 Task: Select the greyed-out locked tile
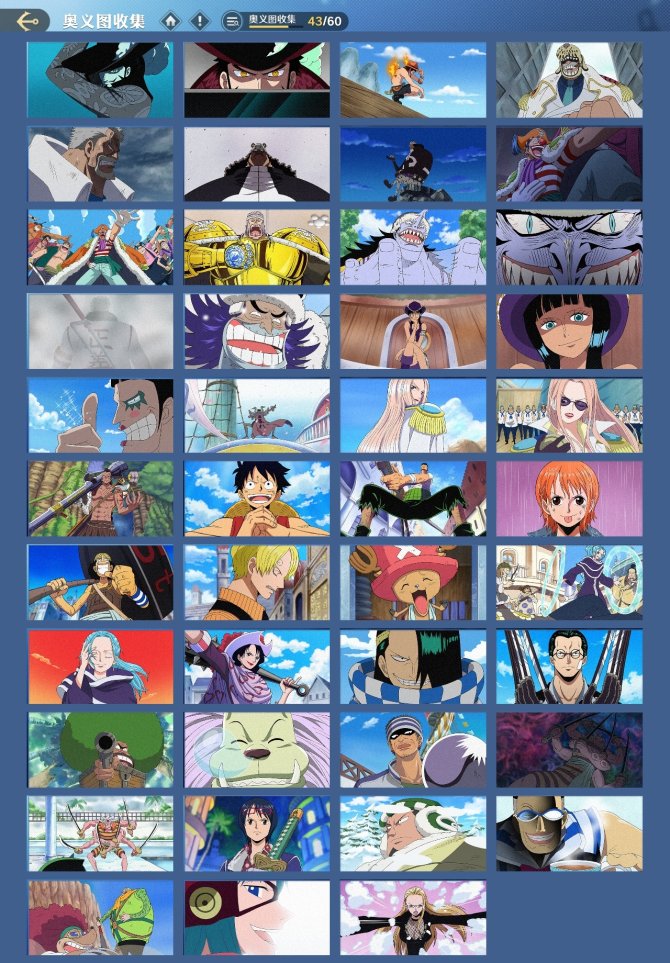pyautogui.click(x=100, y=332)
